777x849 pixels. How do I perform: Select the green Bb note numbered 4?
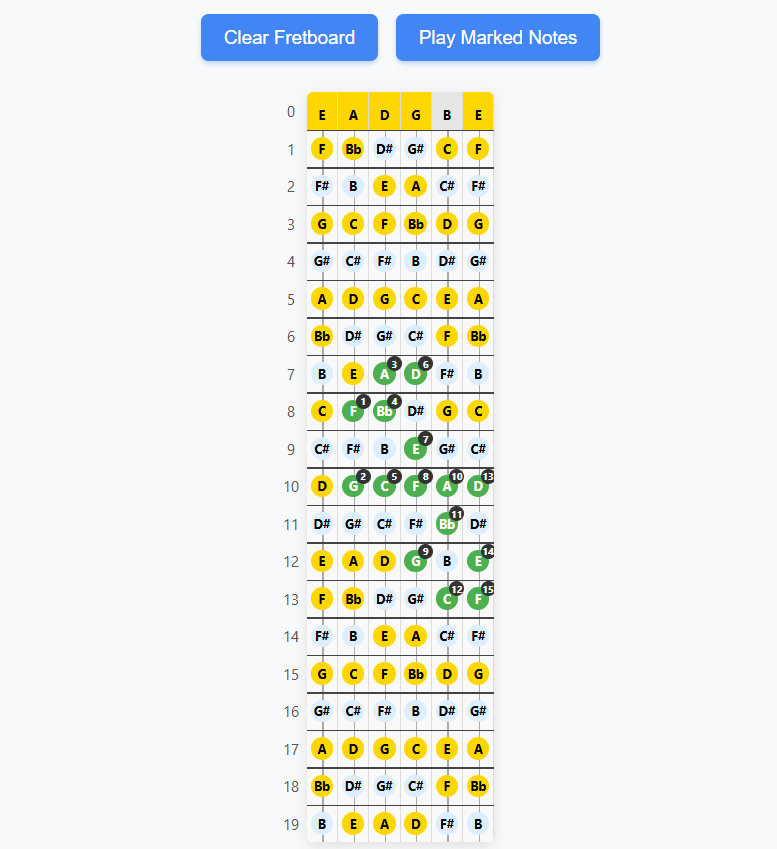click(384, 411)
